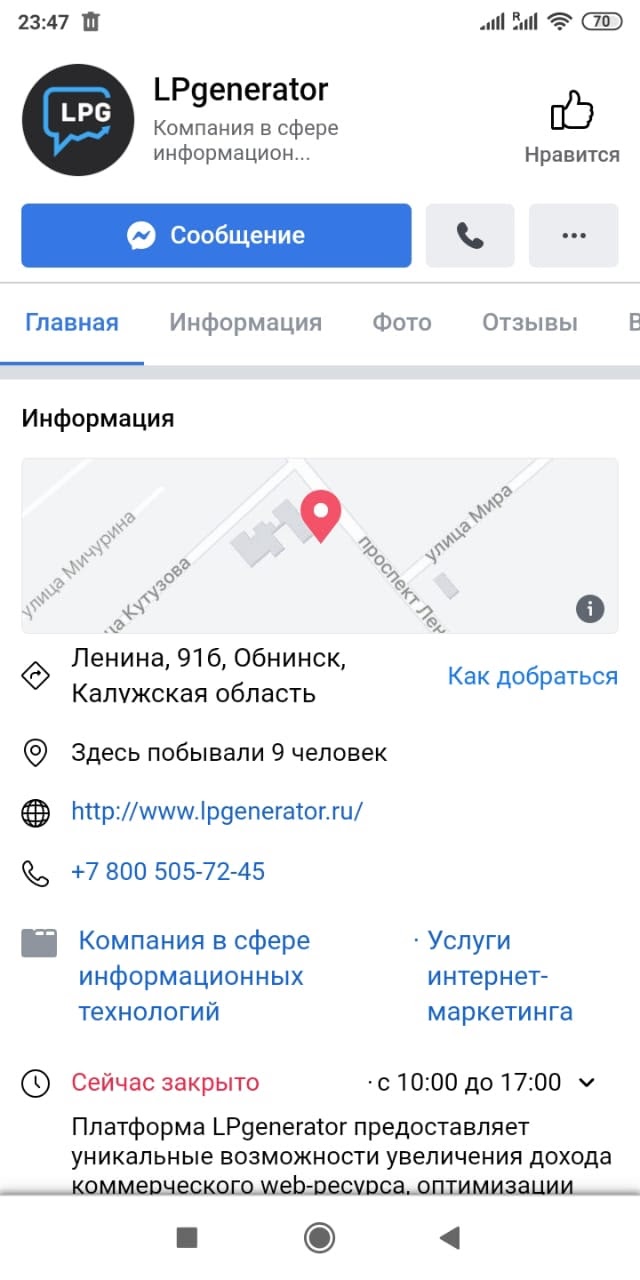Open the Услуги интернет-маркетинга category

[500, 976]
